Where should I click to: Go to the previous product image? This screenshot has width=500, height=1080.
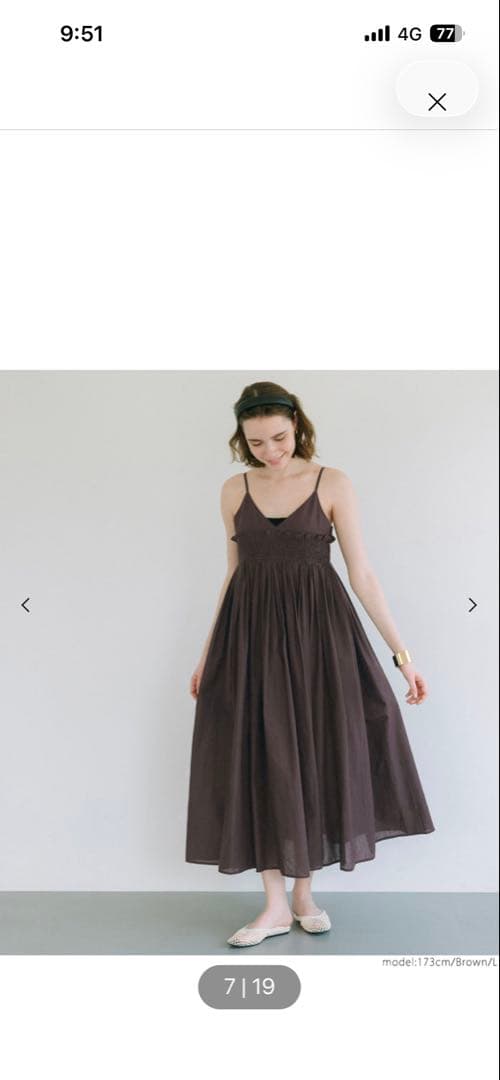(x=25, y=605)
